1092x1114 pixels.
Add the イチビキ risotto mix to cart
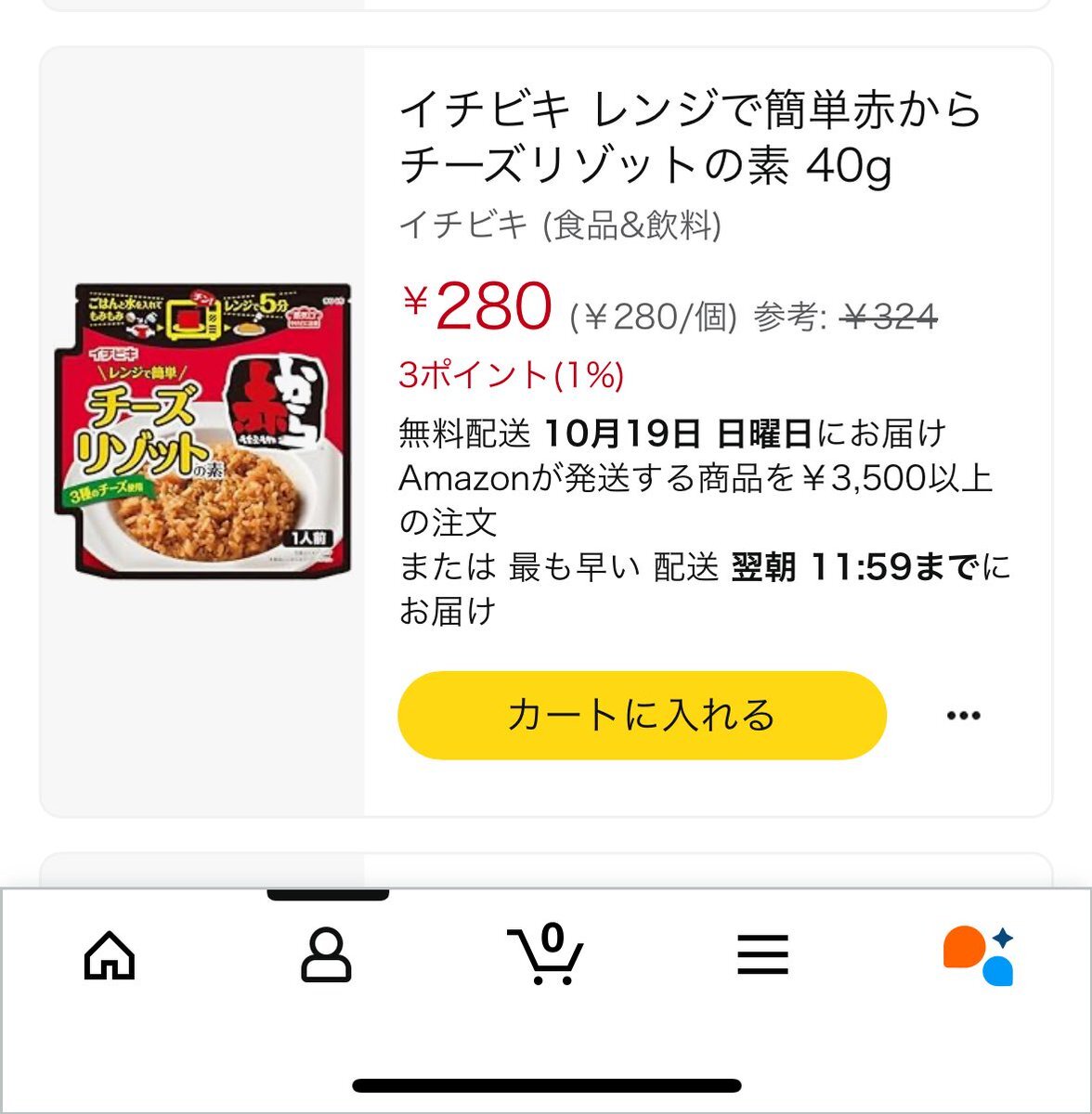pyautogui.click(x=642, y=715)
